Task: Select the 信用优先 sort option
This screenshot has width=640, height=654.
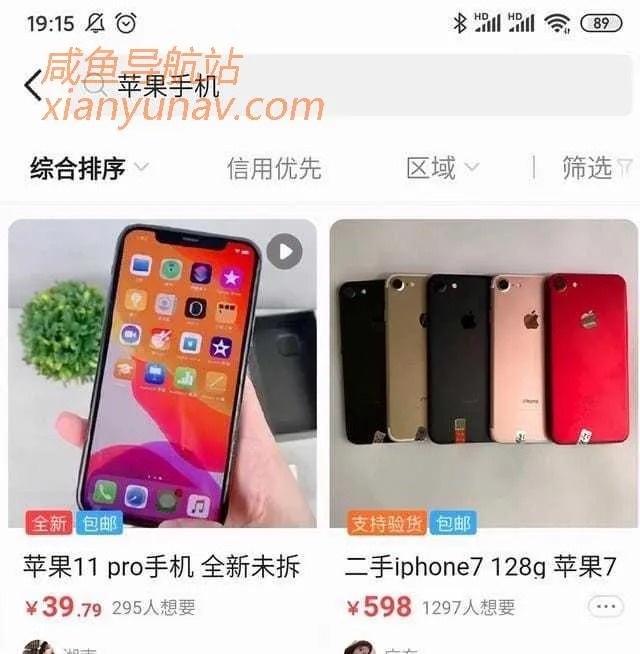Action: pos(274,168)
